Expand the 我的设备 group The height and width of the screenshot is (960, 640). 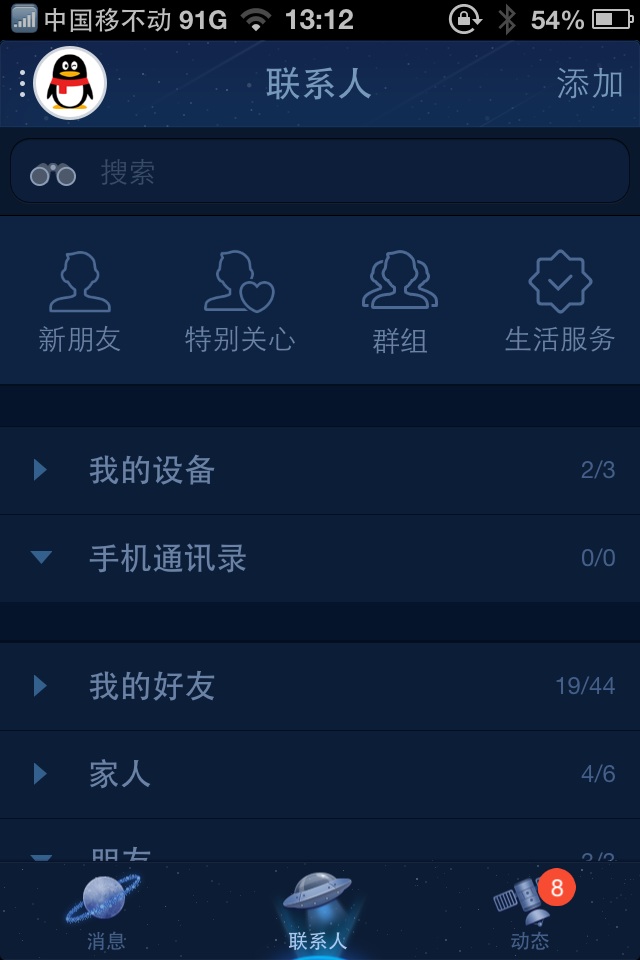[320, 470]
